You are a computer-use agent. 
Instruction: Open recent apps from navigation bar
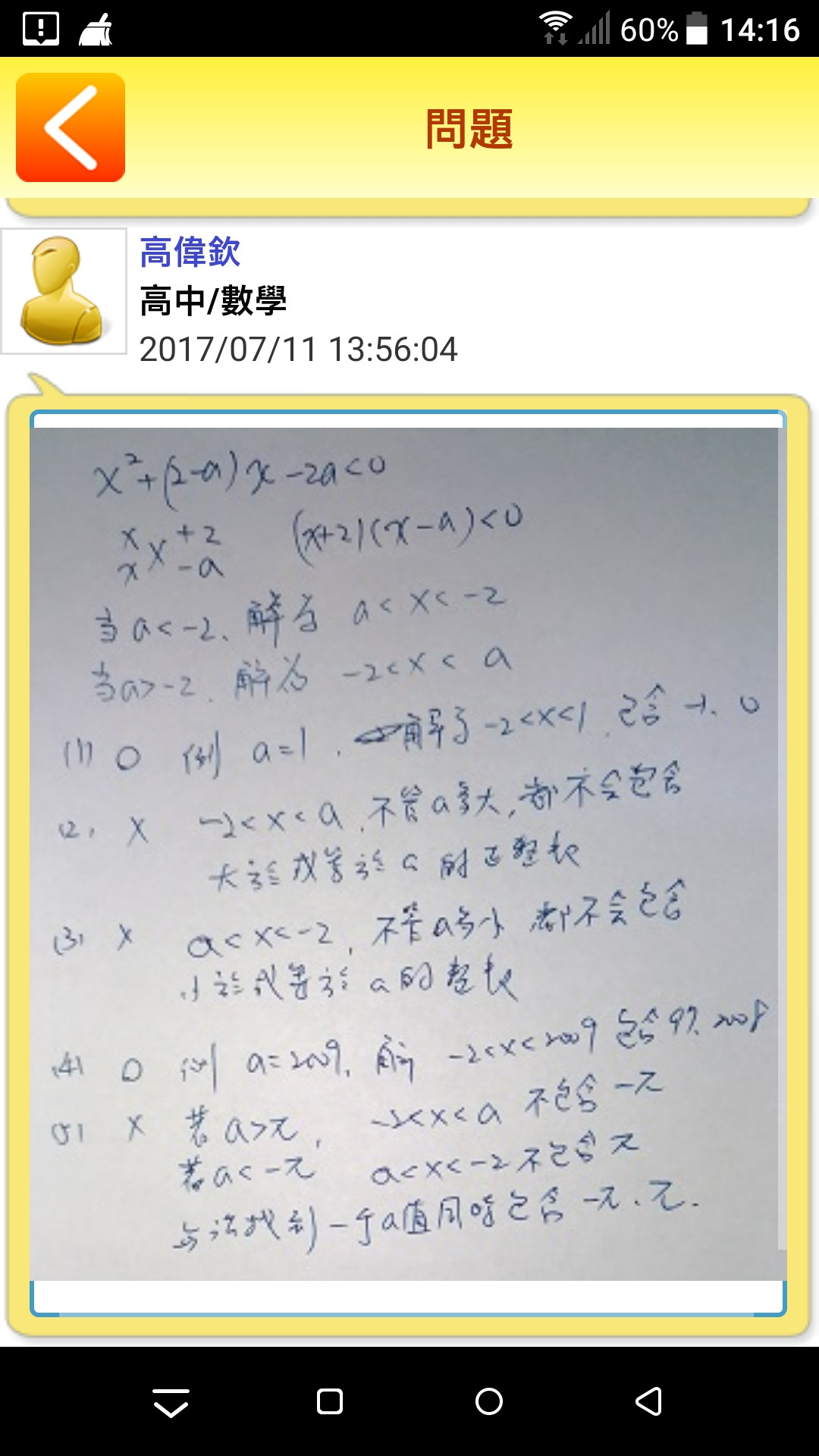[330, 1401]
